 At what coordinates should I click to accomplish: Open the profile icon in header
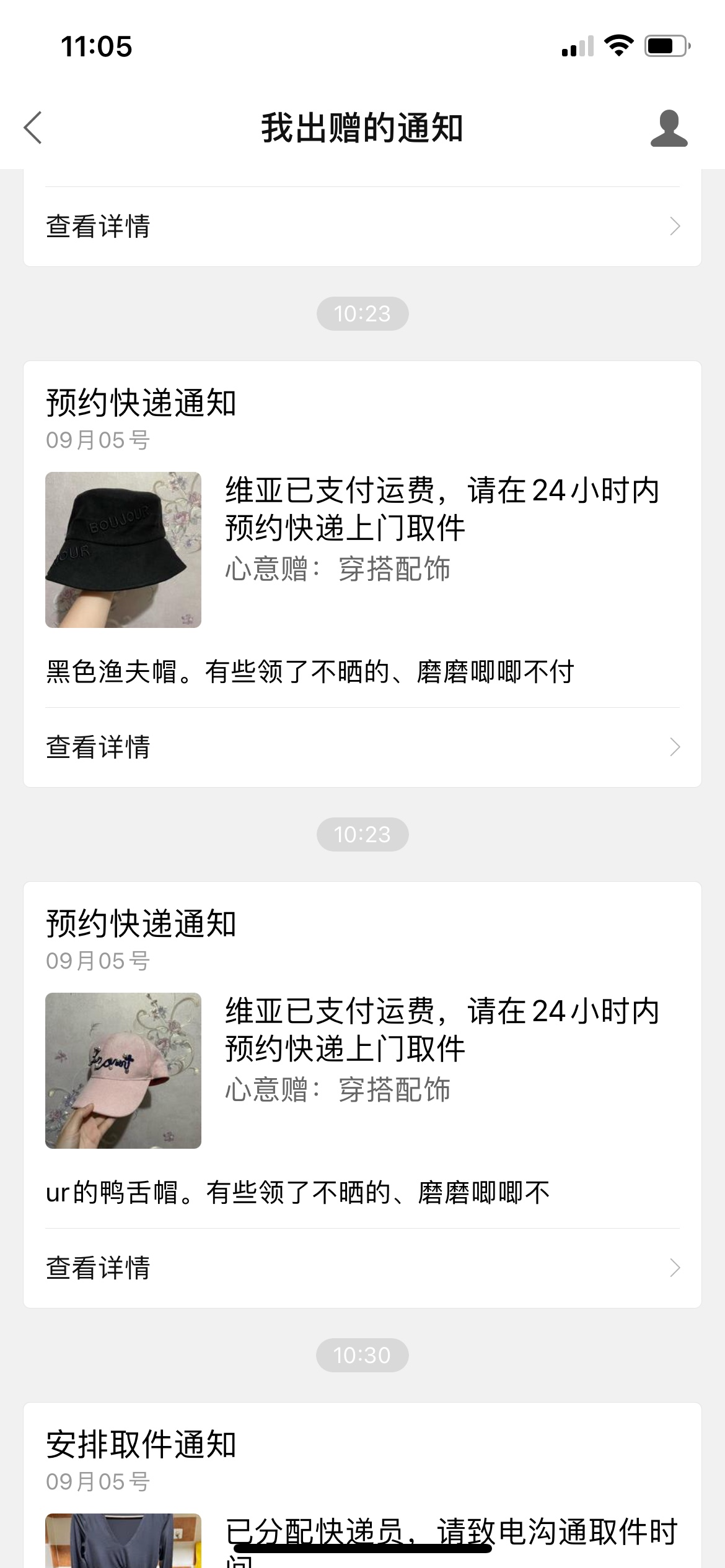tap(669, 128)
